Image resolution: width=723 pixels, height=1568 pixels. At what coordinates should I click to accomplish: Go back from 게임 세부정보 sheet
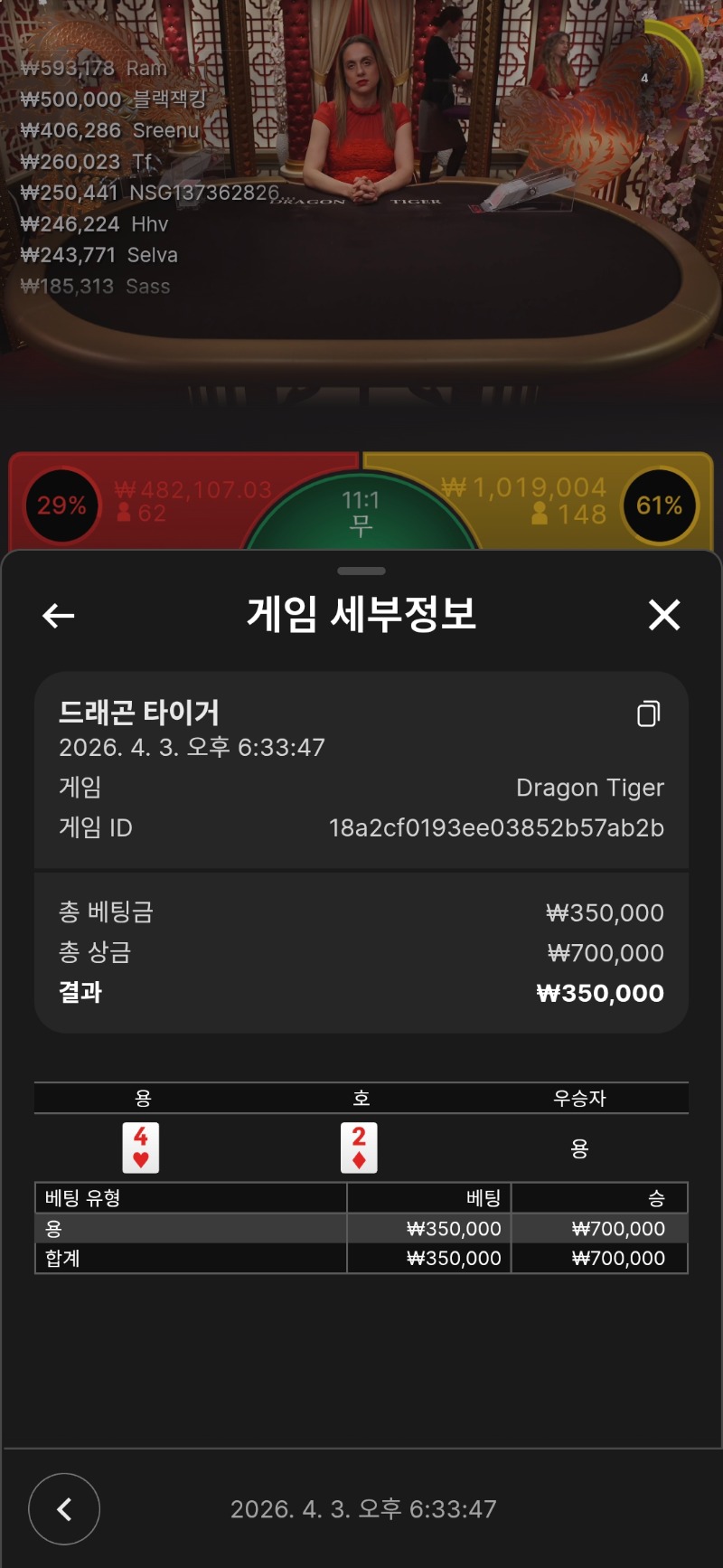59,617
